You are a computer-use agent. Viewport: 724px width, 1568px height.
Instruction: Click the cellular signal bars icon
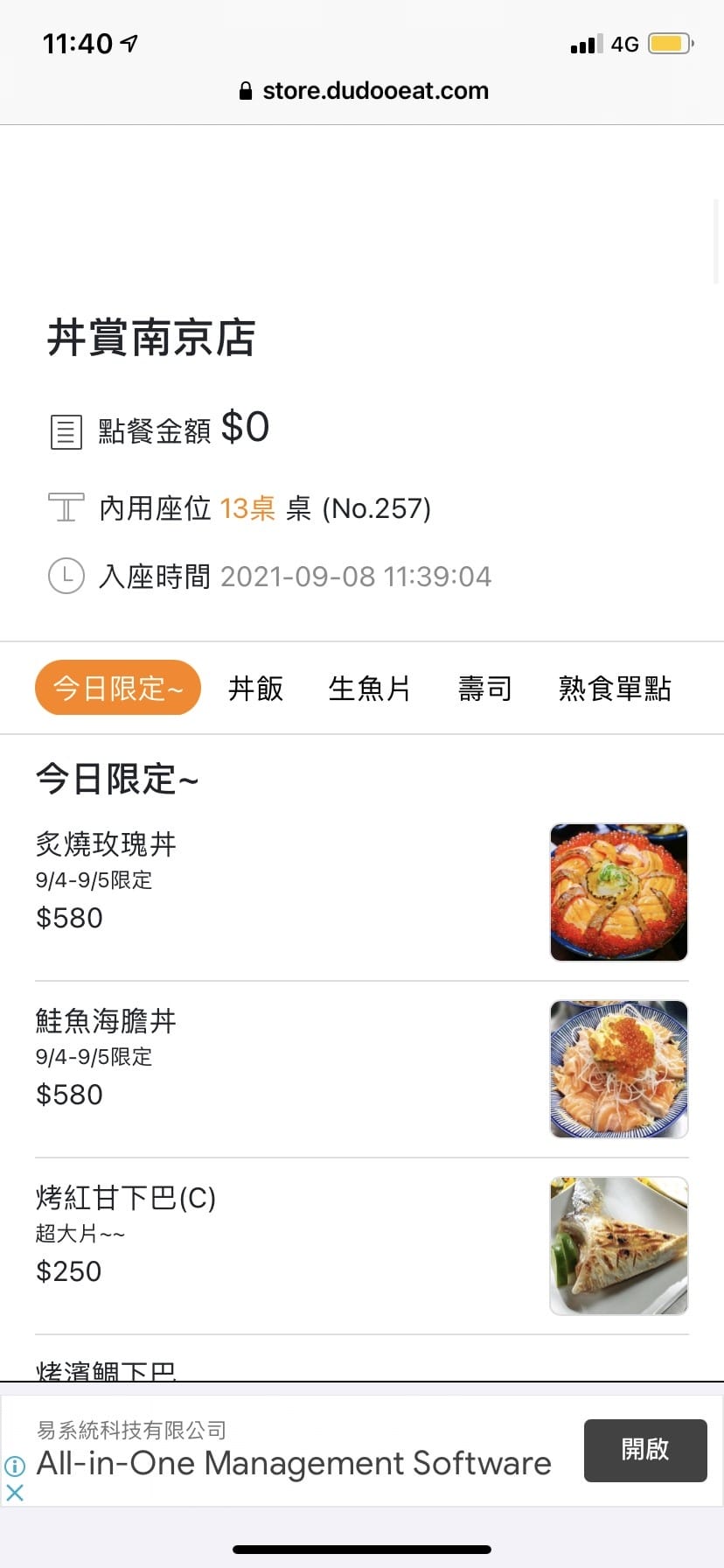pyautogui.click(x=588, y=42)
